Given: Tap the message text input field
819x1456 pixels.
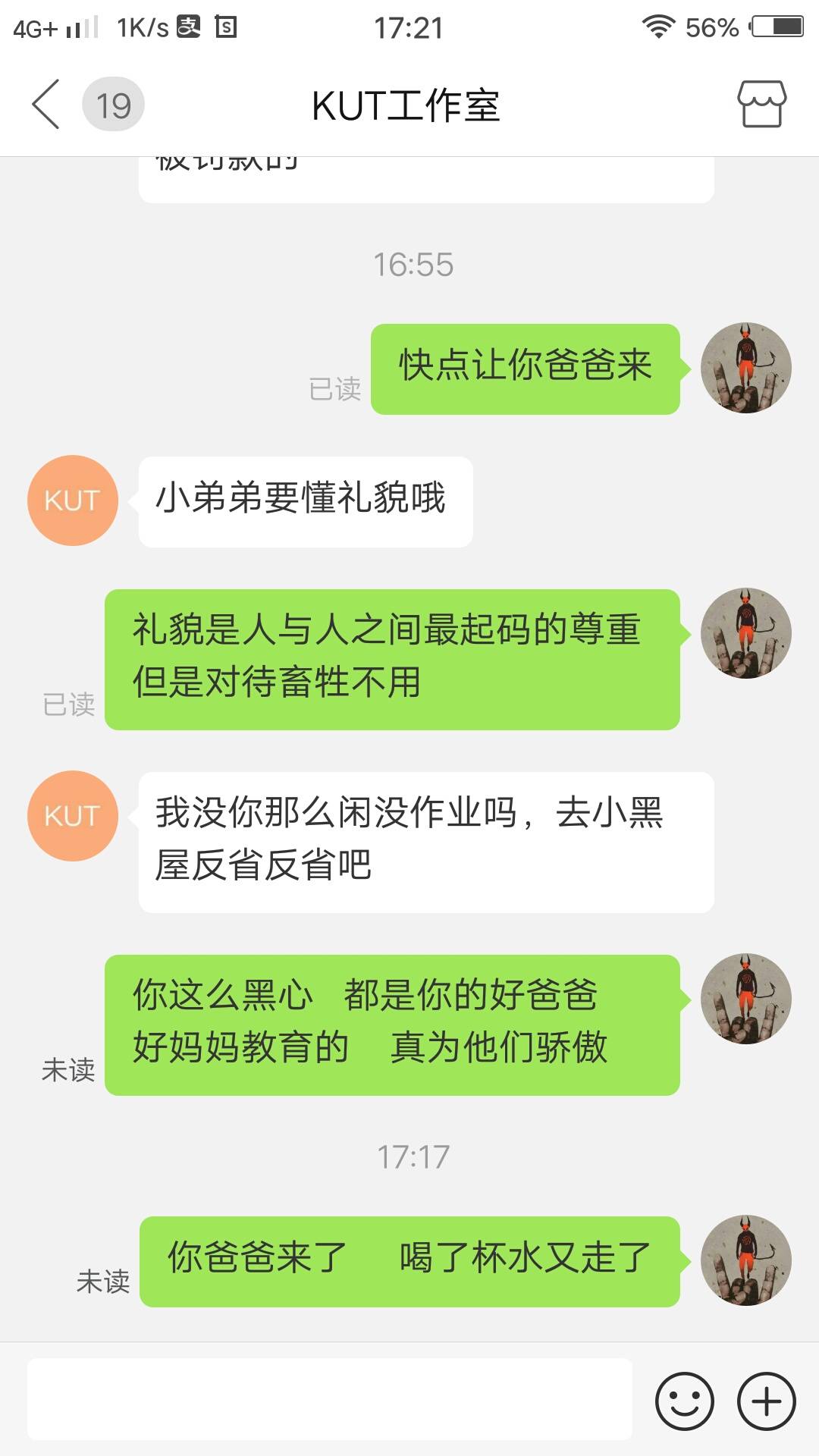Looking at the screenshot, I should click(x=329, y=1400).
